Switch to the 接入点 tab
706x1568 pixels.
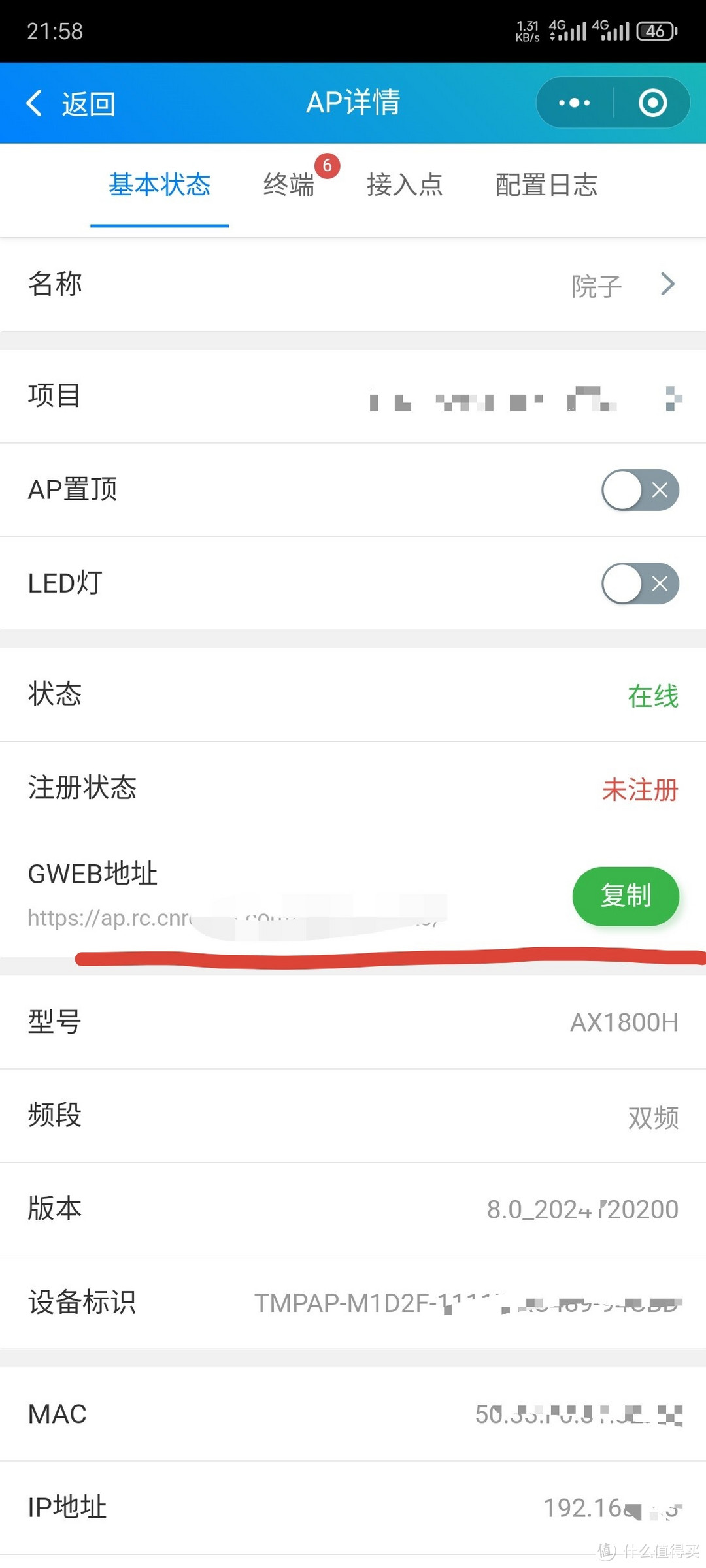tap(405, 185)
